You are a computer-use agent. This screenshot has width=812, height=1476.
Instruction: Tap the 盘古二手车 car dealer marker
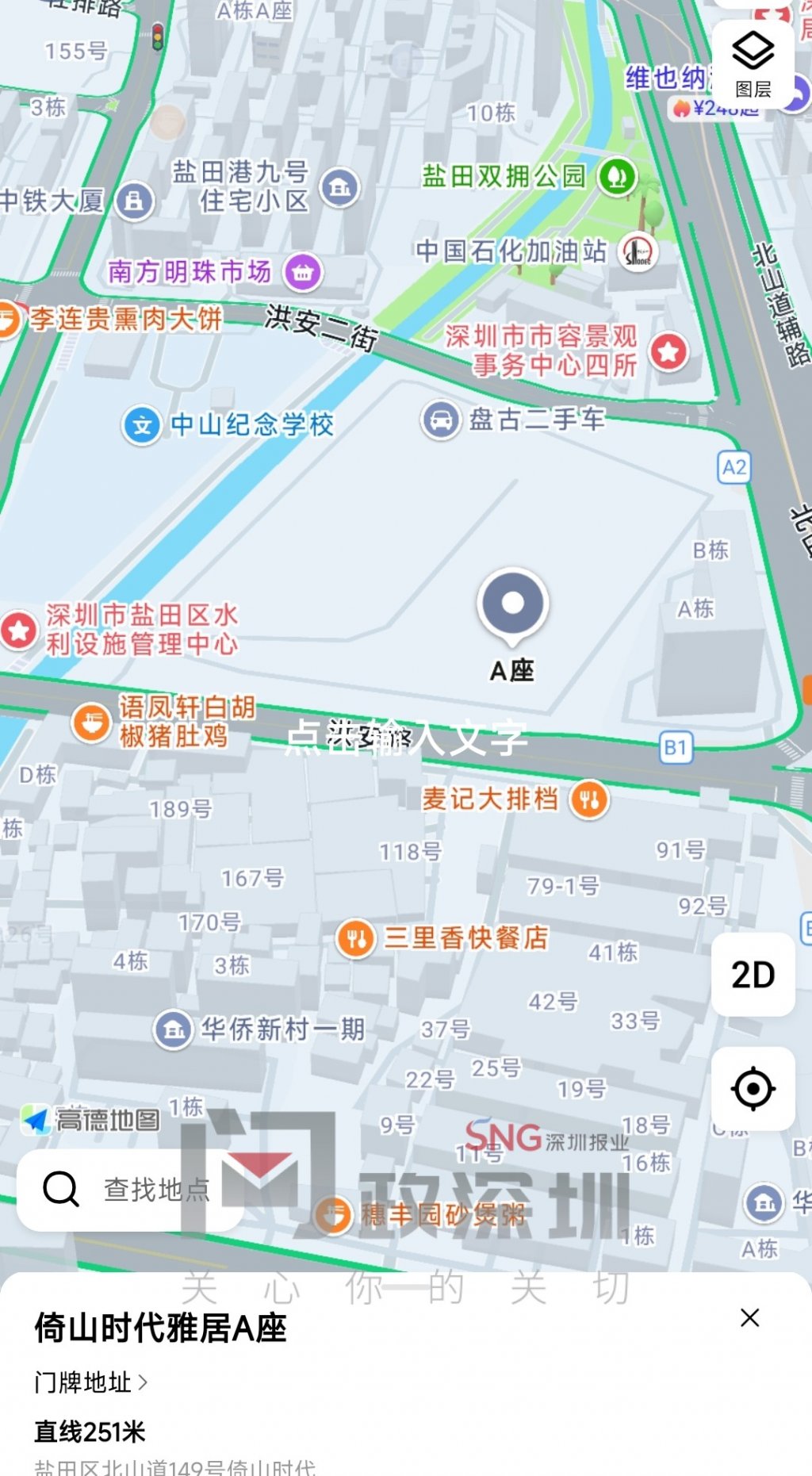point(441,420)
